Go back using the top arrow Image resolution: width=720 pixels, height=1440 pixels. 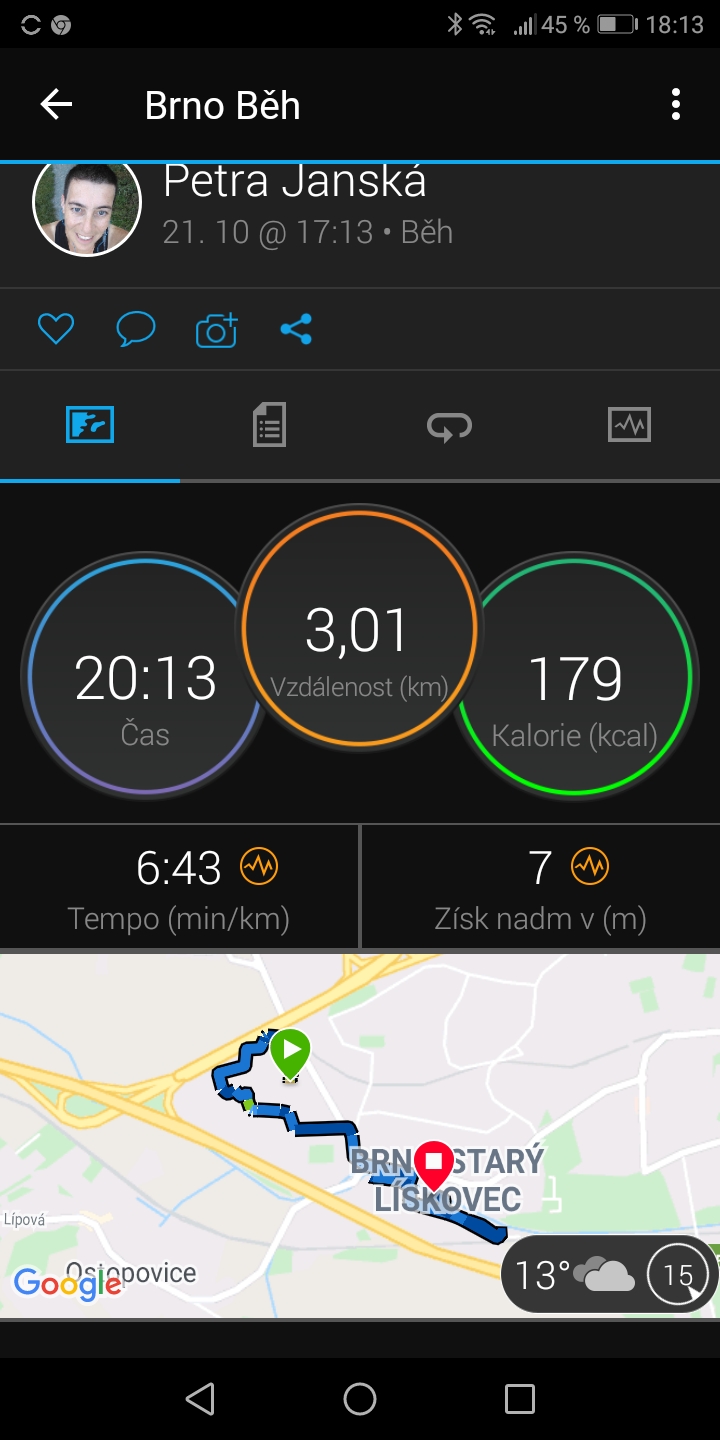pos(56,105)
